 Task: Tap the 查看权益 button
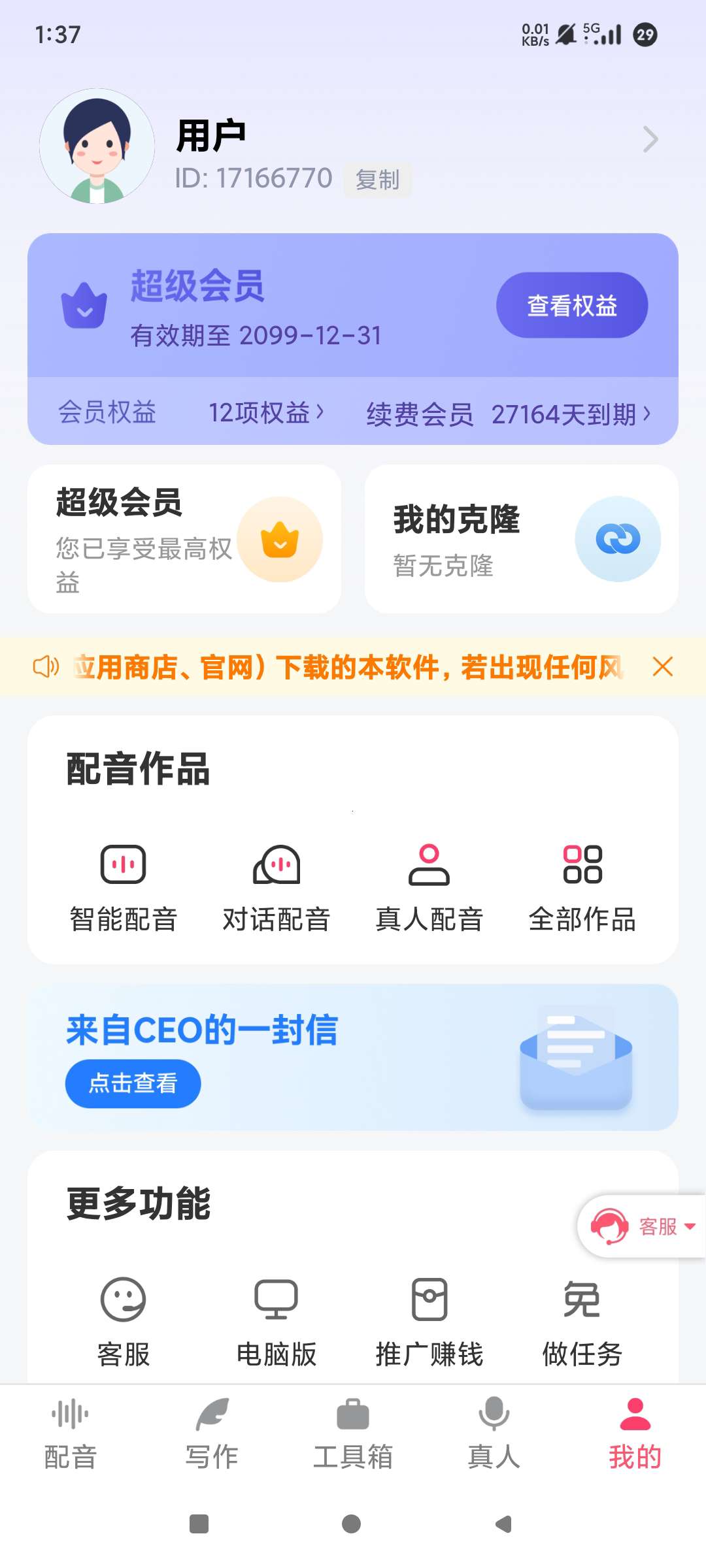(x=571, y=304)
